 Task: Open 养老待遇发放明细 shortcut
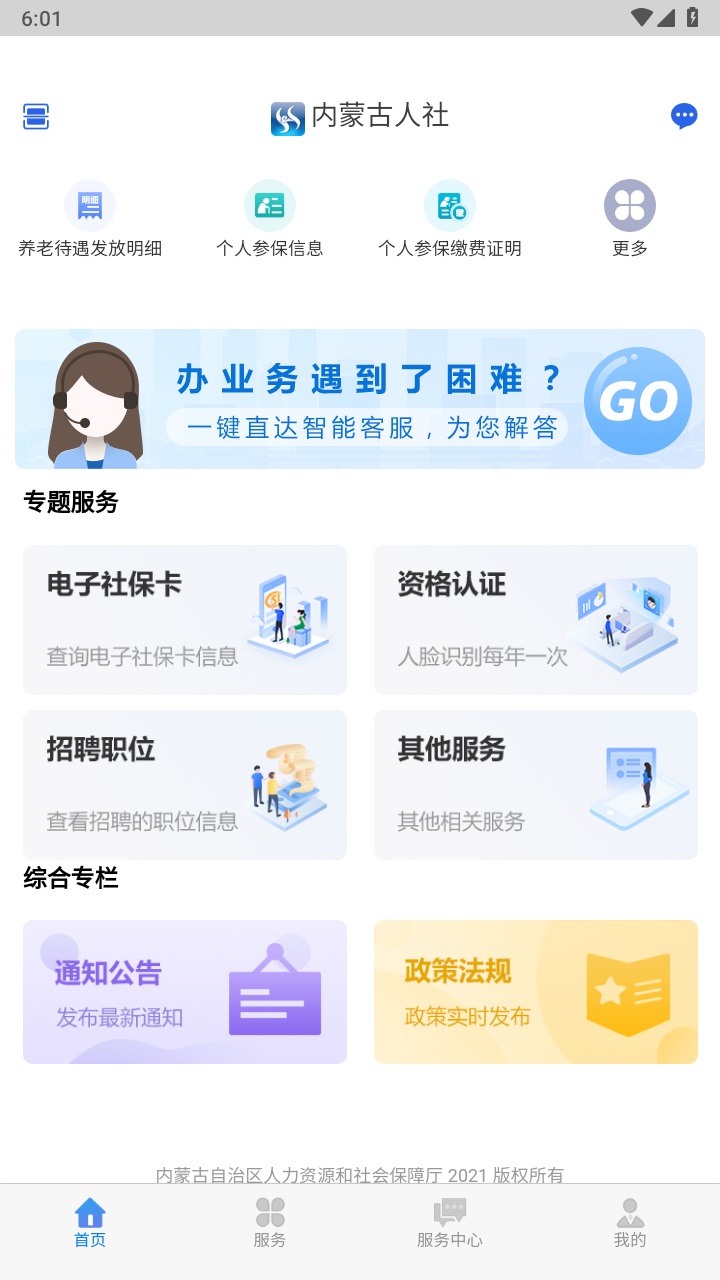(x=90, y=220)
